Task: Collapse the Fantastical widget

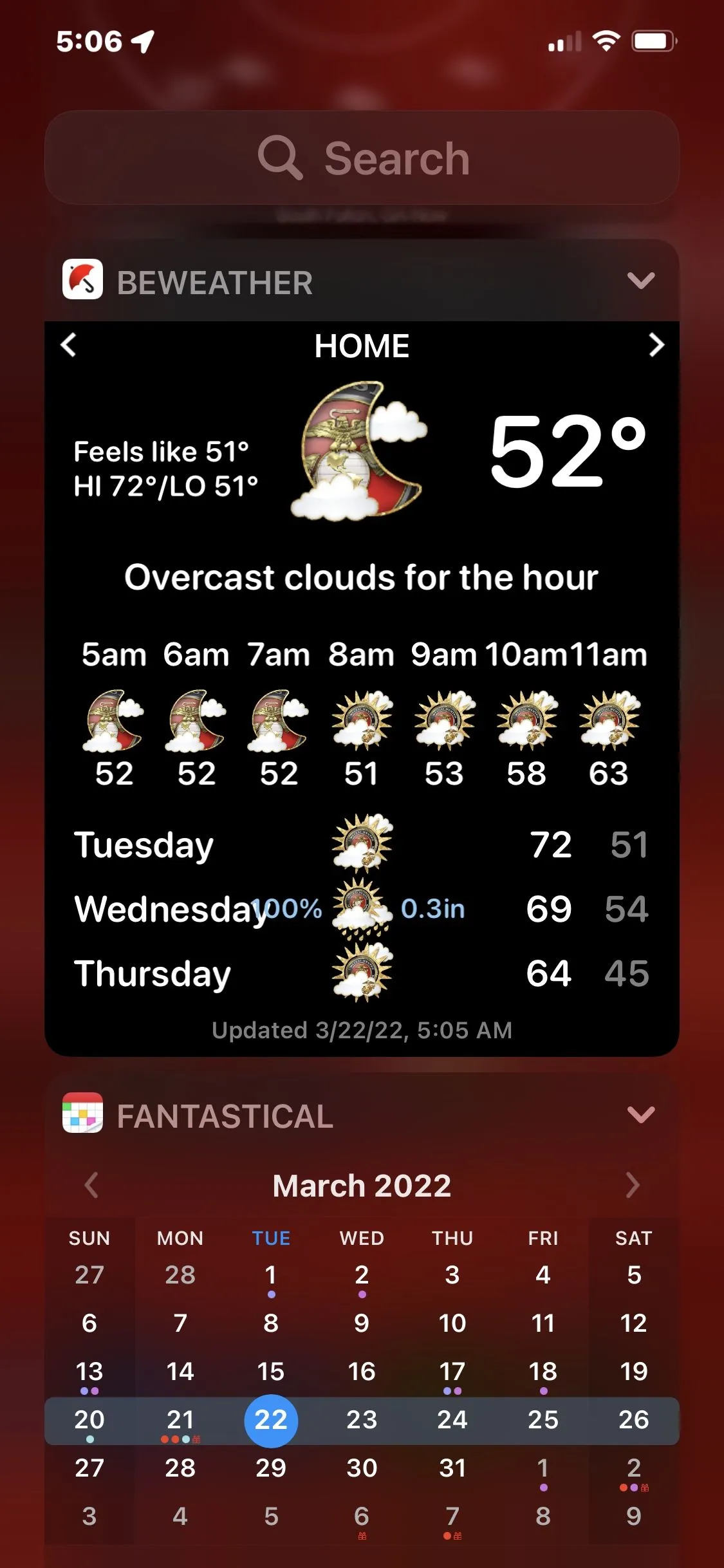Action: [x=640, y=1115]
